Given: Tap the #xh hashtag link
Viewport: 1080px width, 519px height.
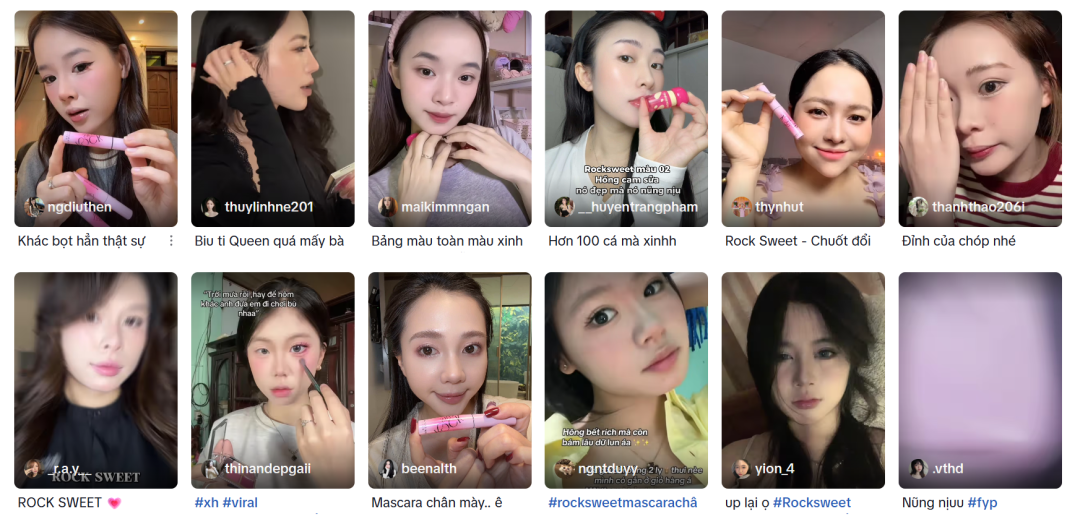Looking at the screenshot, I should click(206, 503).
